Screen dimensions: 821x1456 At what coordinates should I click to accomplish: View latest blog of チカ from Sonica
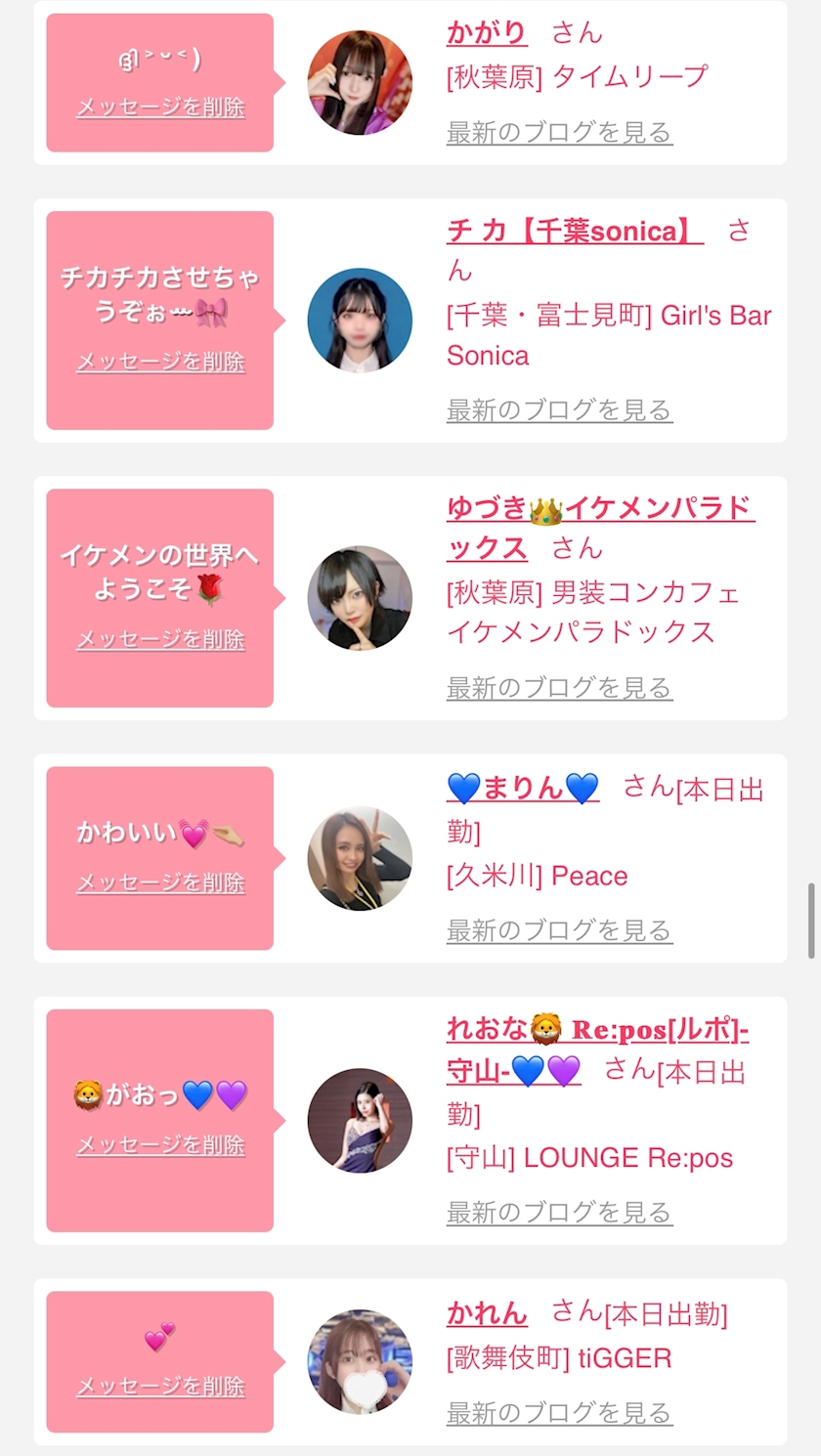559,410
